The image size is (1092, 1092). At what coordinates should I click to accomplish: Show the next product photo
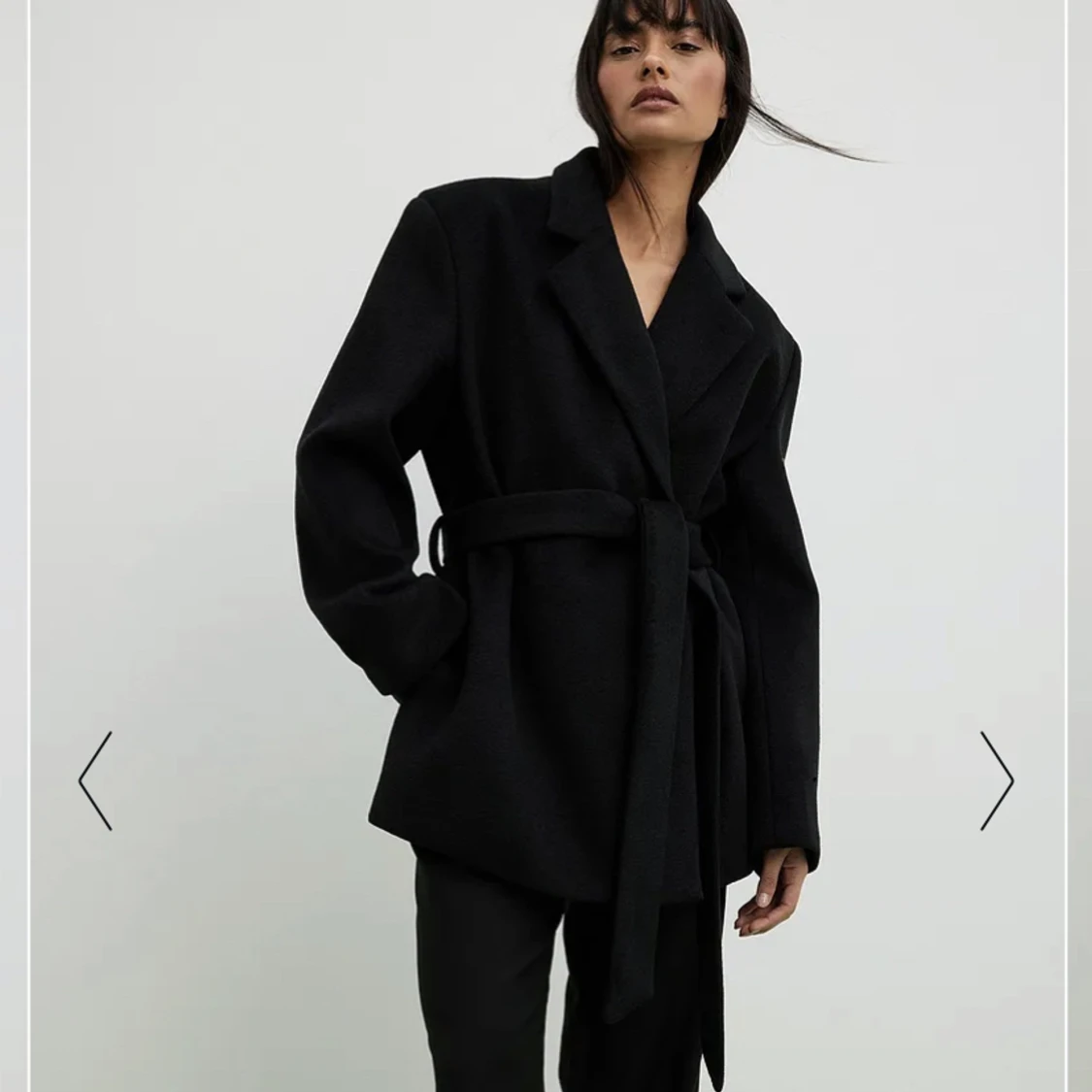996,780
